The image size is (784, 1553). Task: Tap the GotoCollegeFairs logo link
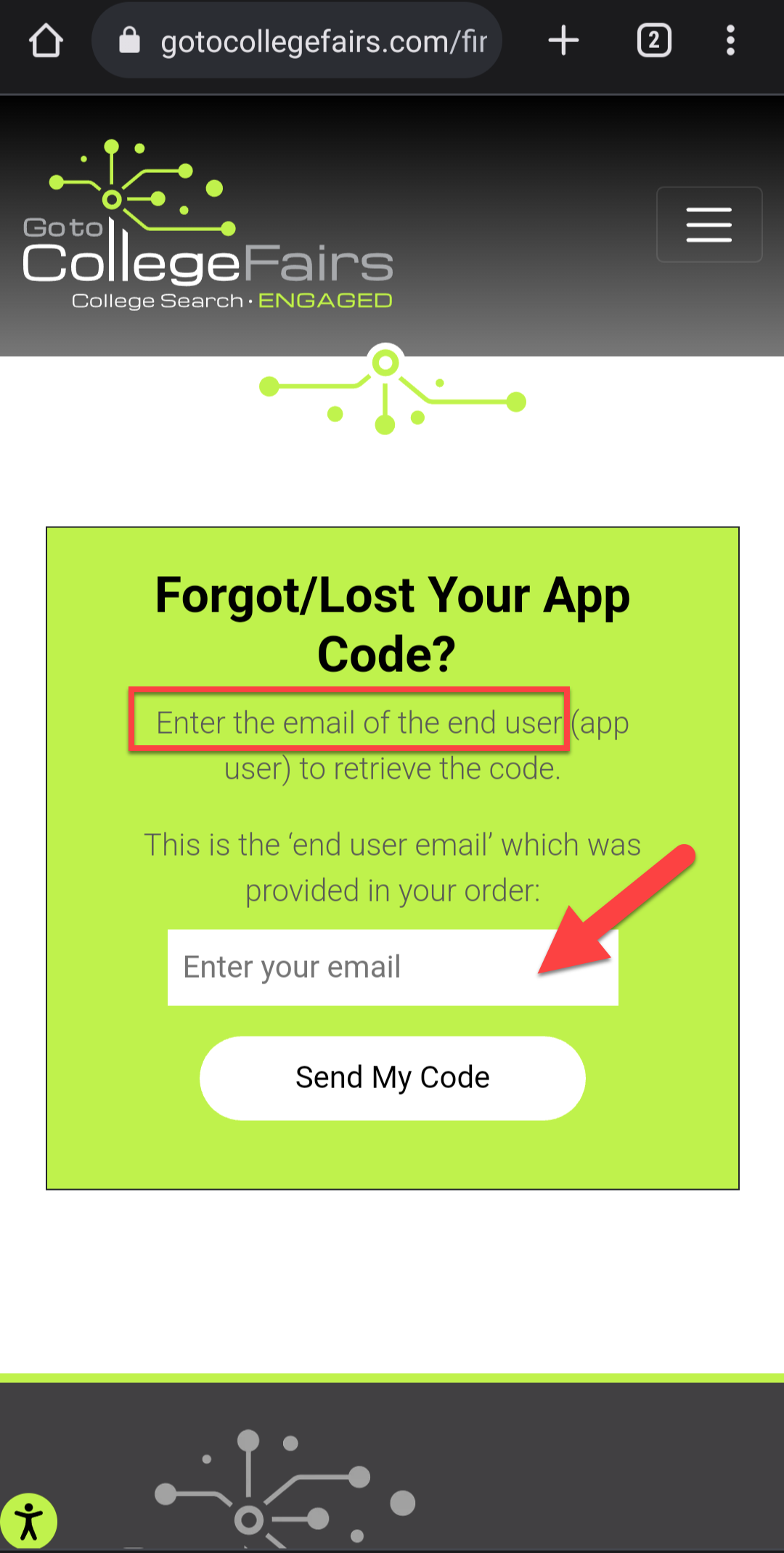click(208, 227)
